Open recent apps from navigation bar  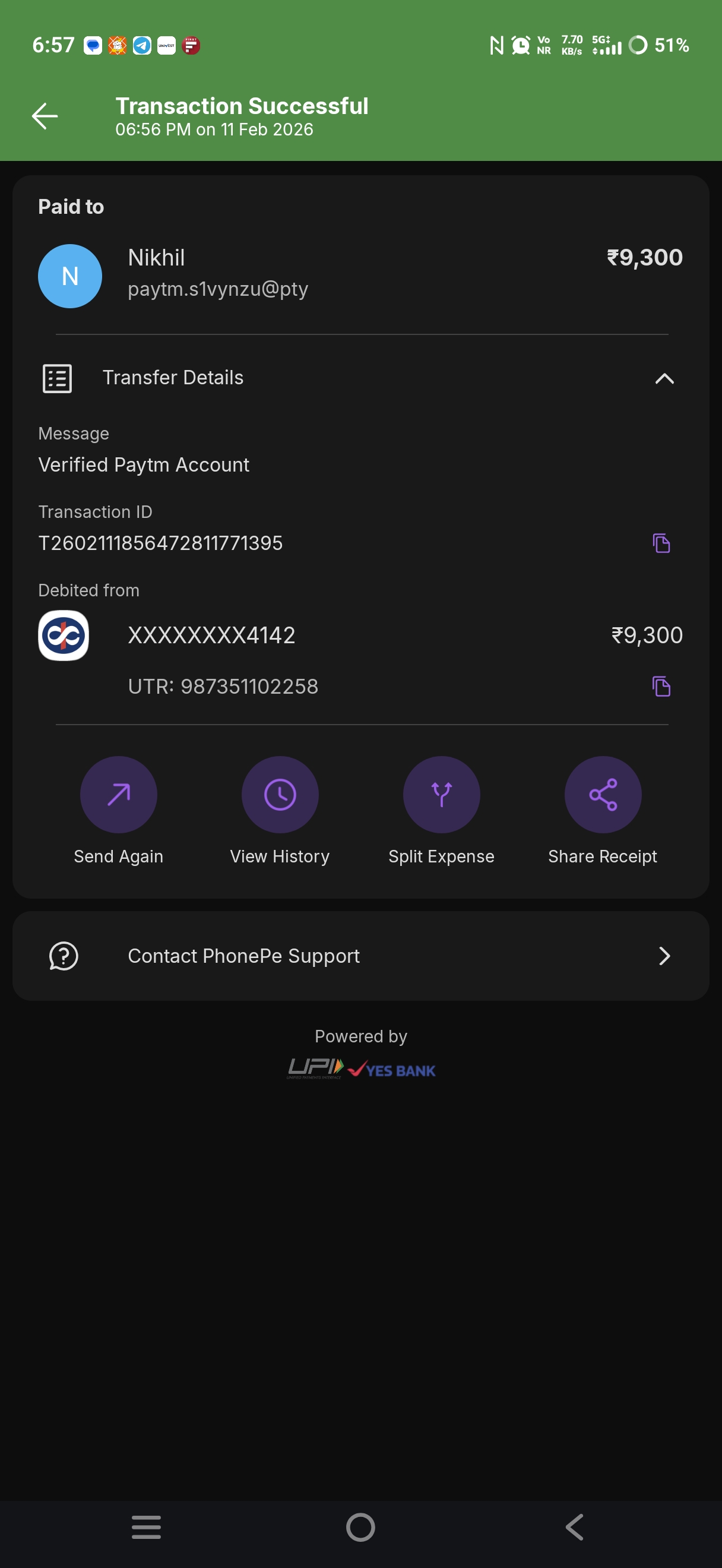(x=147, y=1527)
